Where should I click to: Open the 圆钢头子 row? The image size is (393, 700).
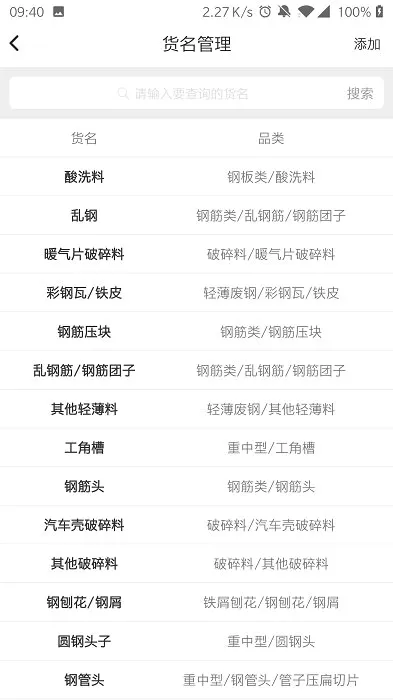[196, 641]
